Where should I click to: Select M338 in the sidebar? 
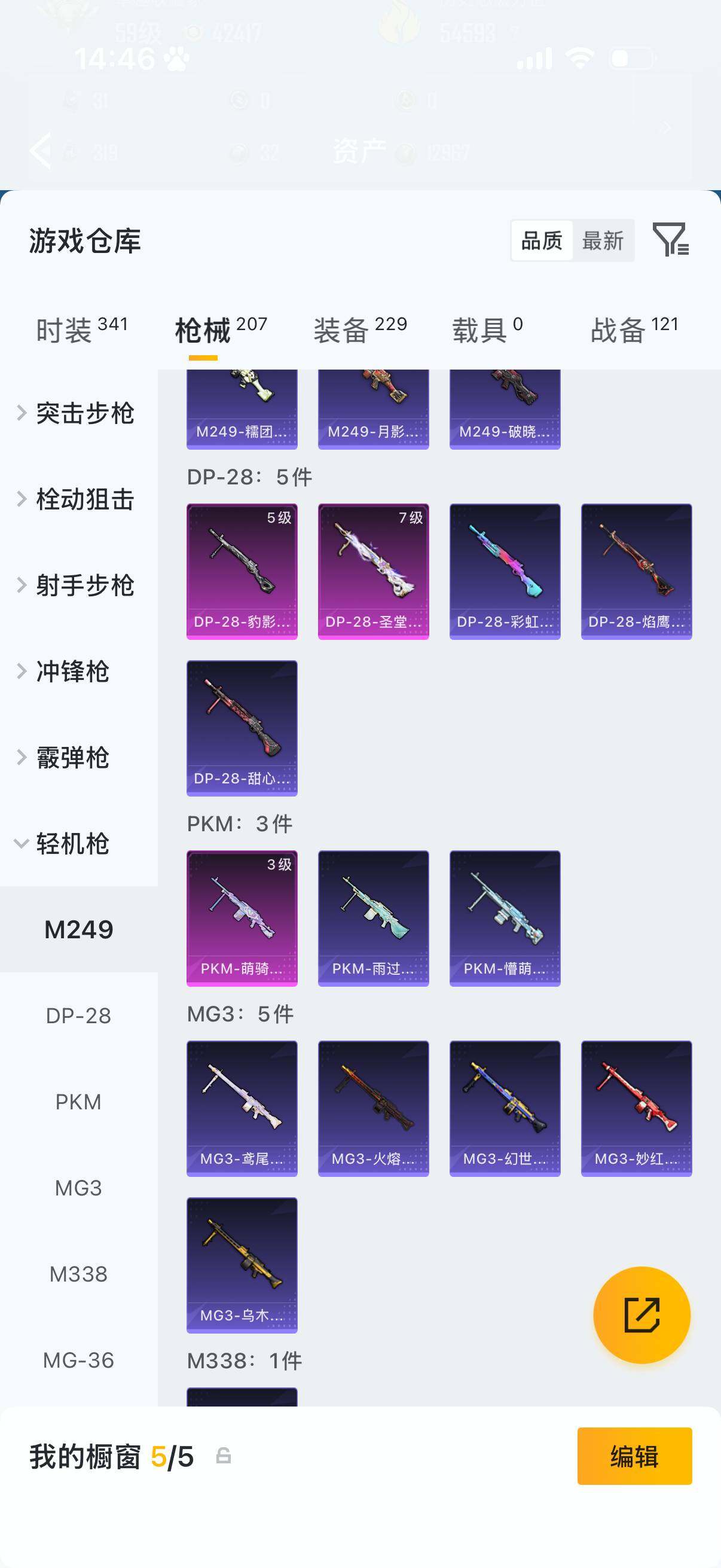(x=78, y=1274)
